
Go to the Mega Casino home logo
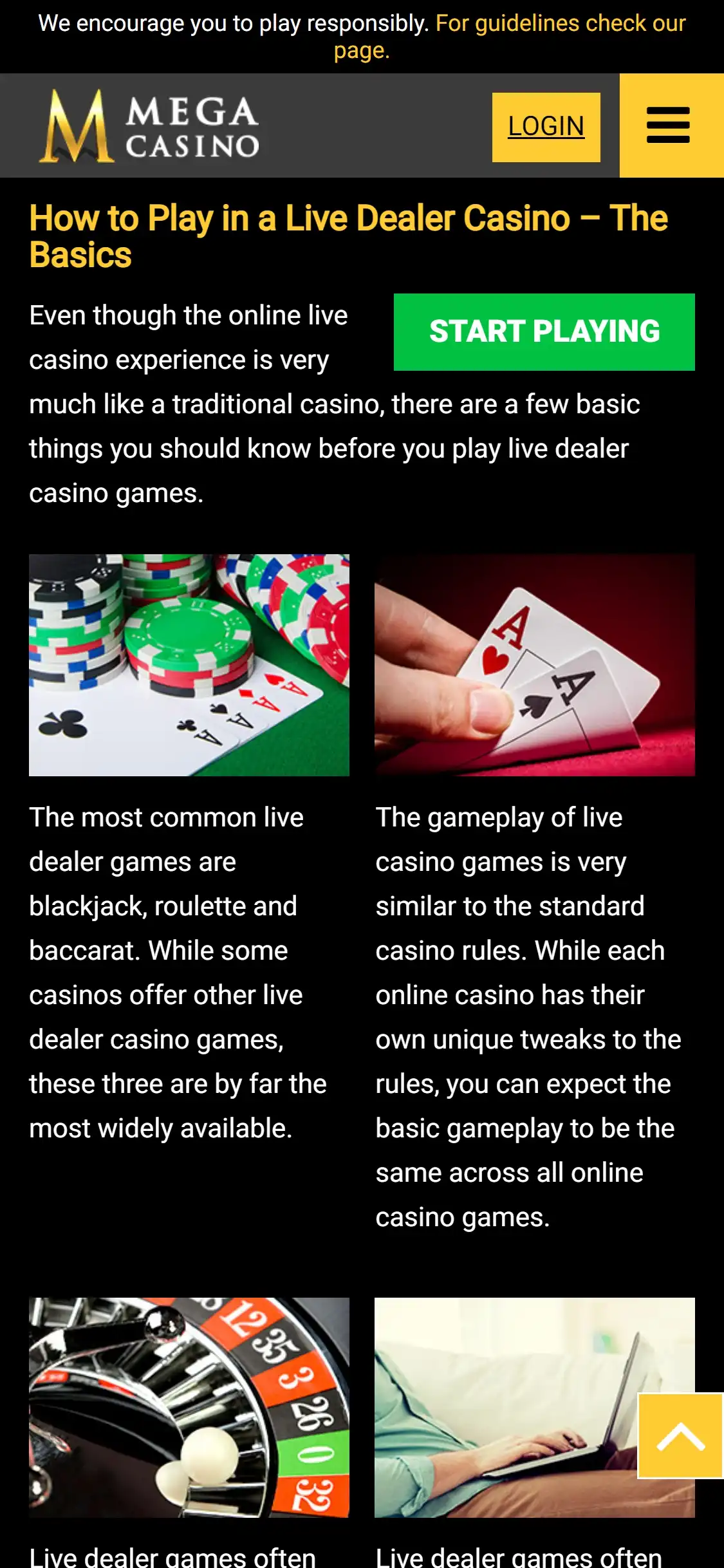(149, 126)
